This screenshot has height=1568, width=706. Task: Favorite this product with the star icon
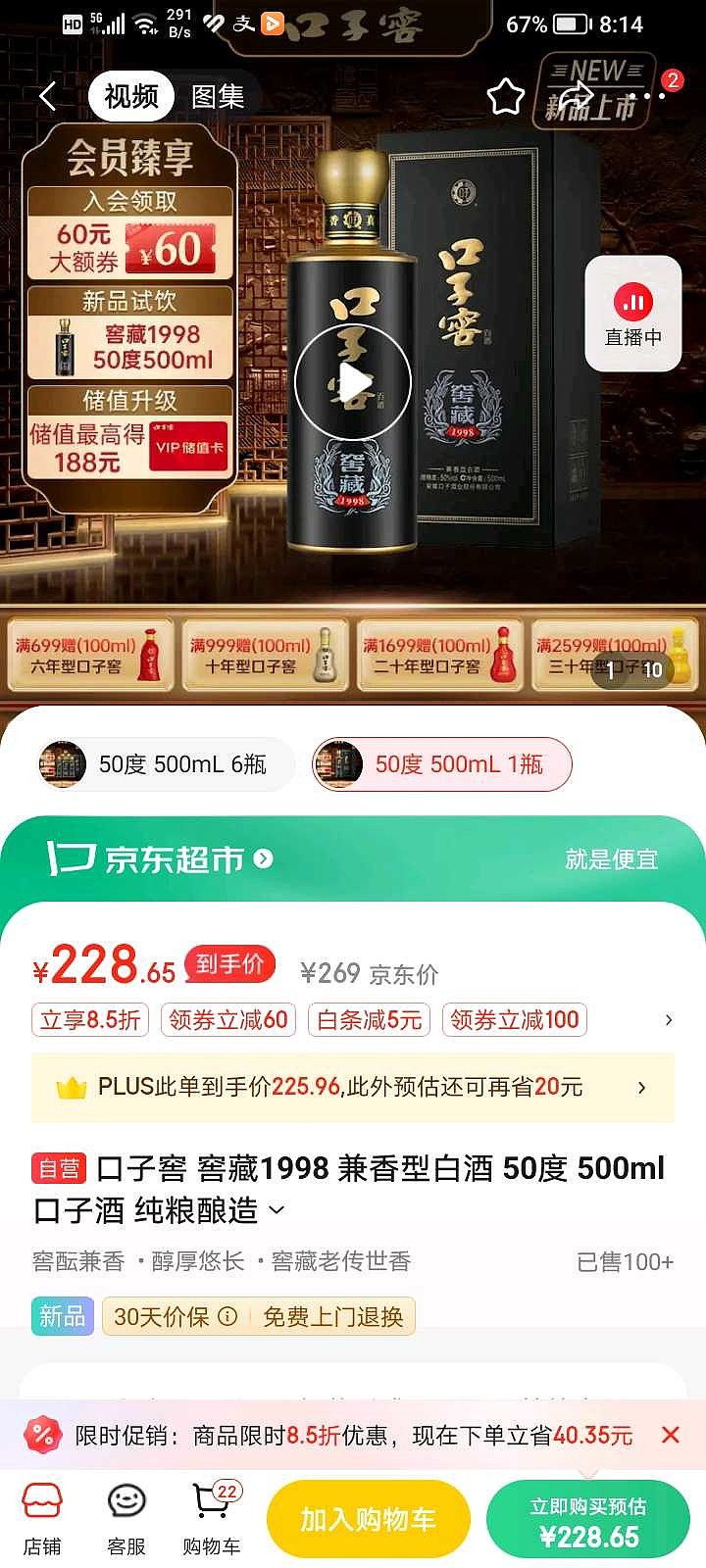[x=505, y=96]
